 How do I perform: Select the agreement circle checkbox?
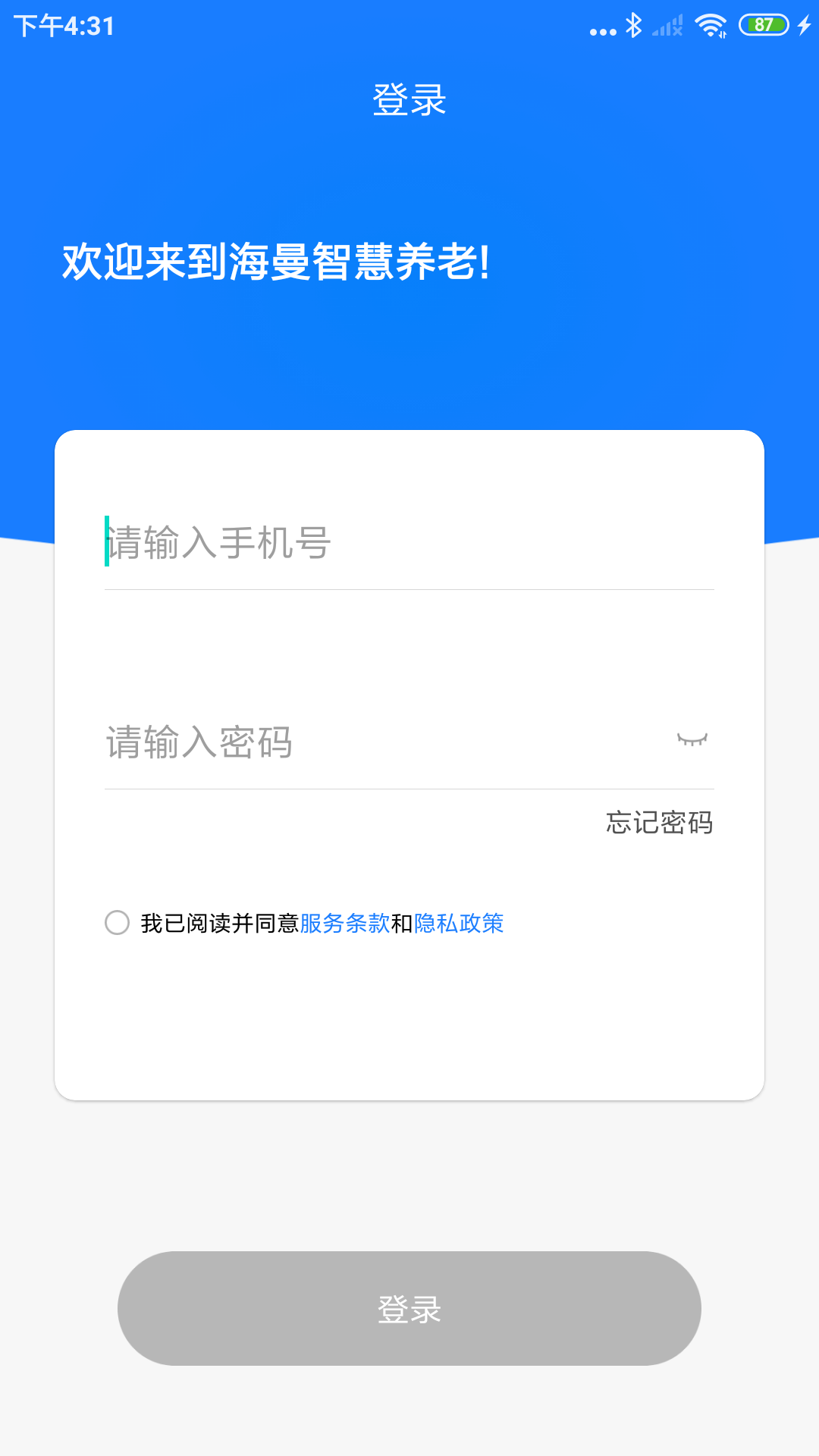click(x=118, y=924)
